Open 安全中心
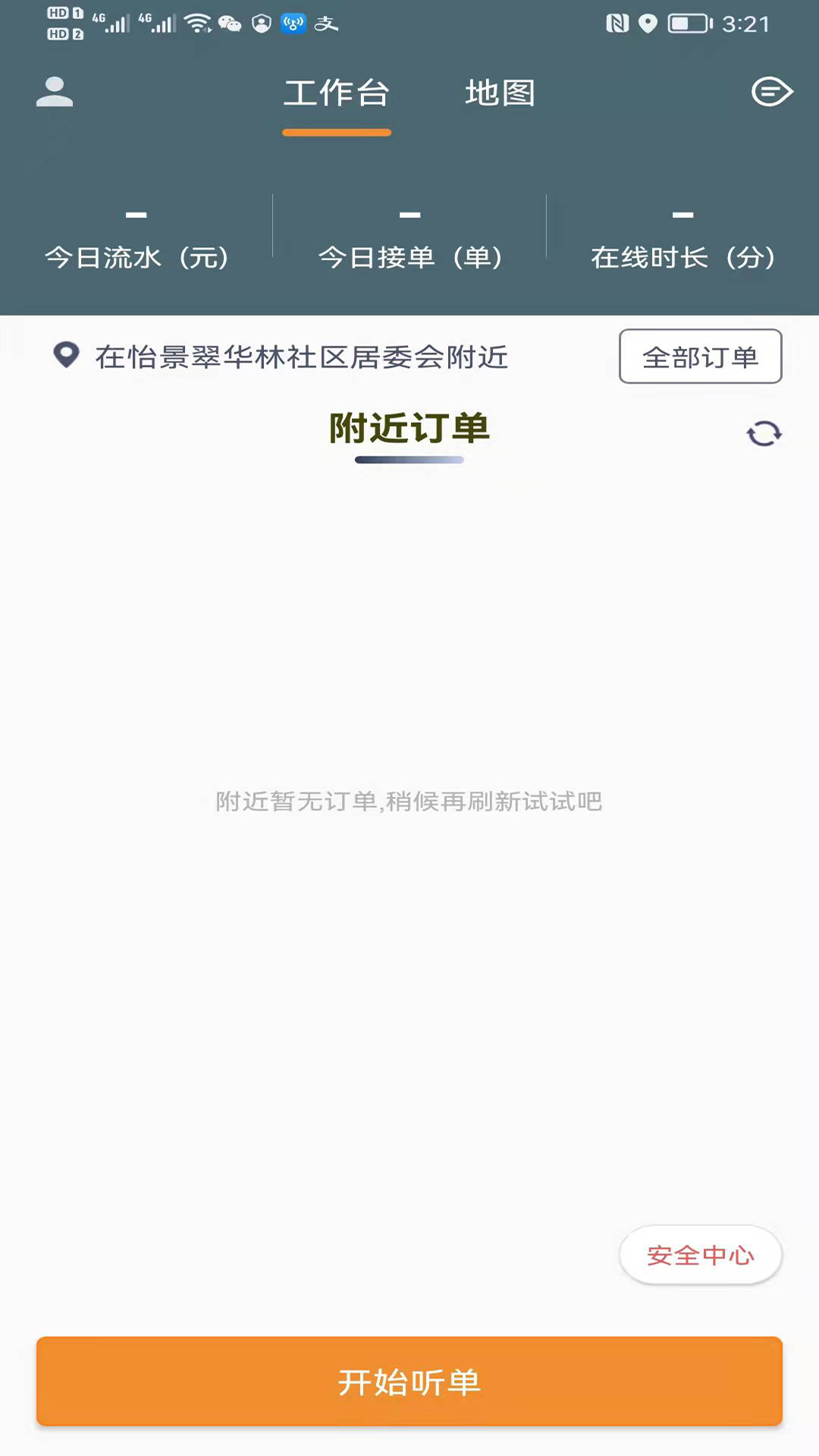 pyautogui.click(x=701, y=1255)
